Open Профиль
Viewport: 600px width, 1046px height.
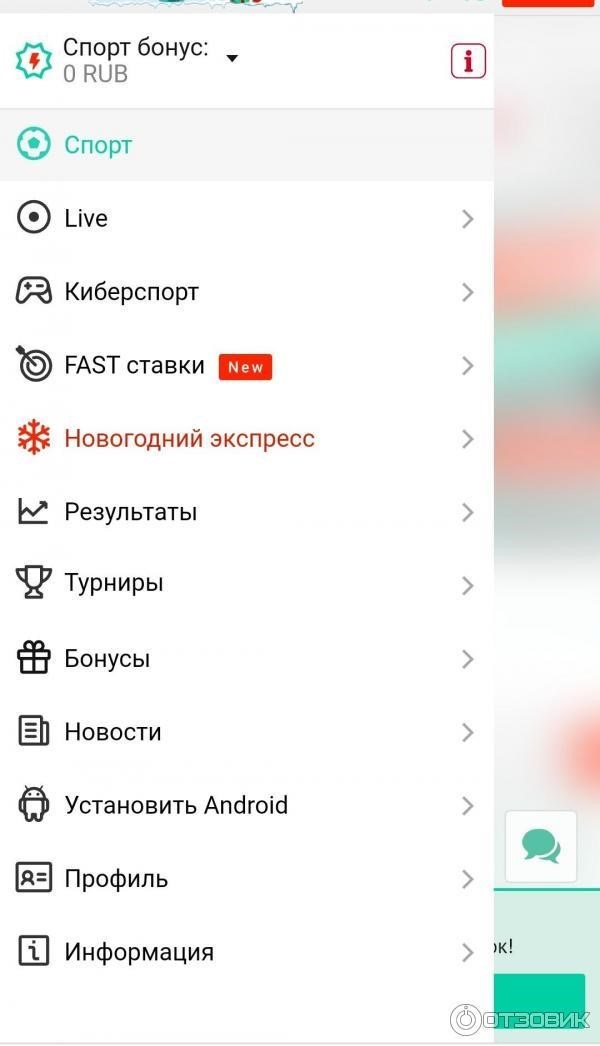[116, 879]
